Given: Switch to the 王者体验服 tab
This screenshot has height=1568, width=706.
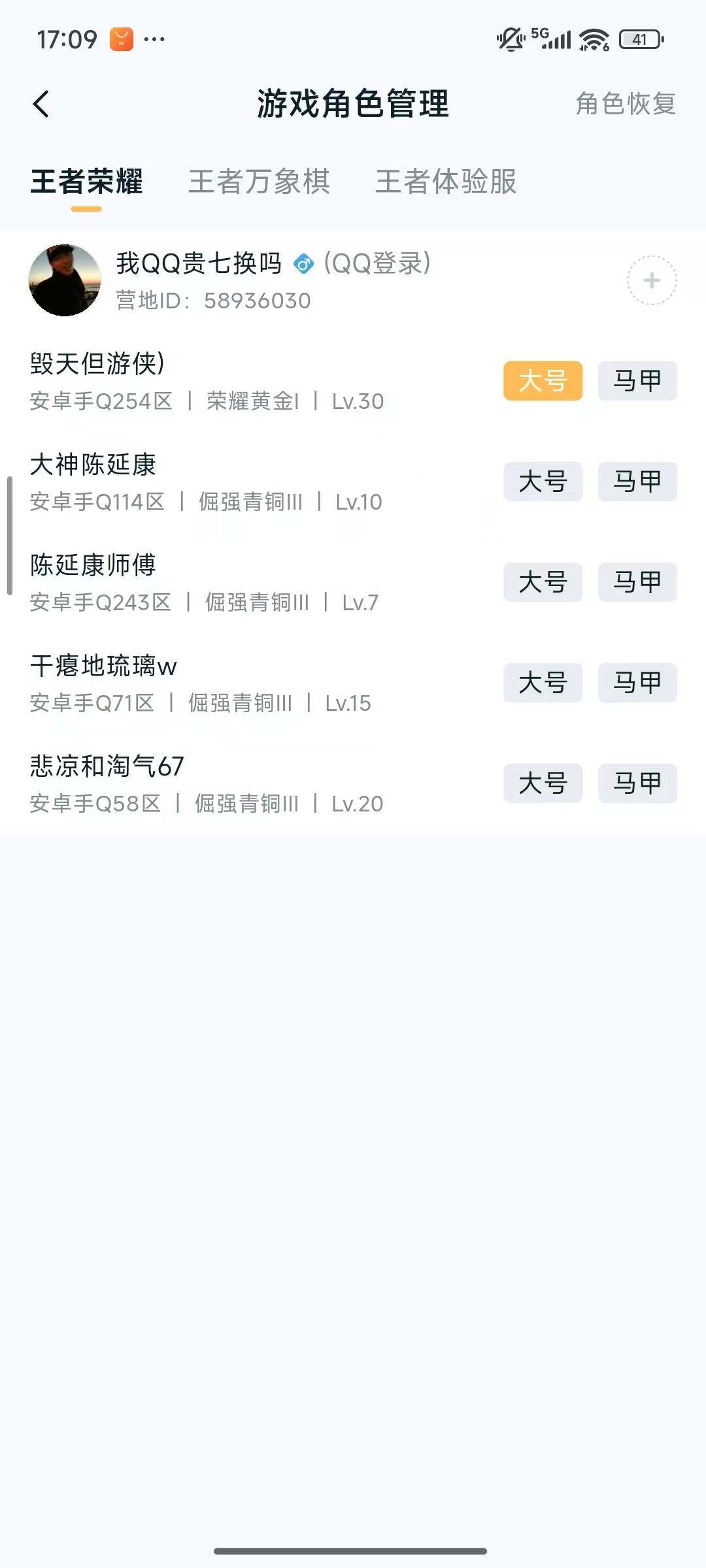Looking at the screenshot, I should tap(446, 183).
